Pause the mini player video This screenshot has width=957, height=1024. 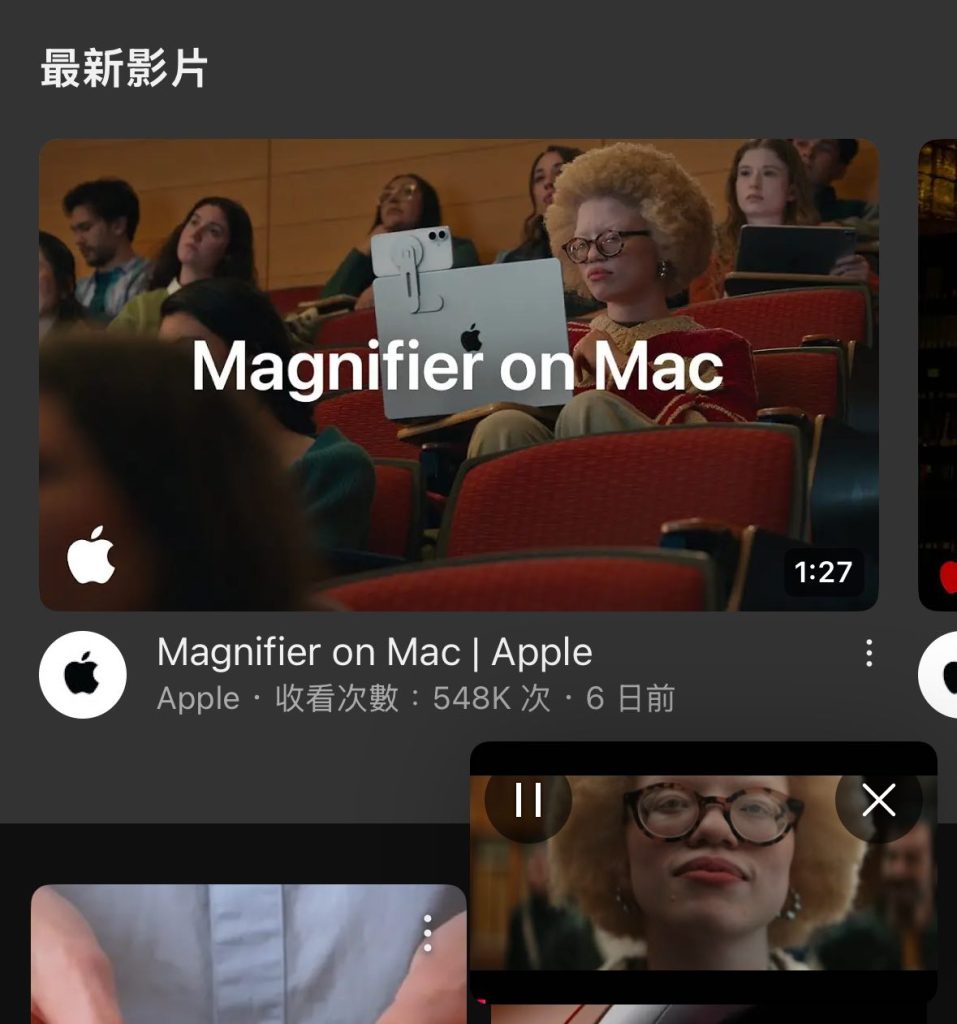point(528,799)
